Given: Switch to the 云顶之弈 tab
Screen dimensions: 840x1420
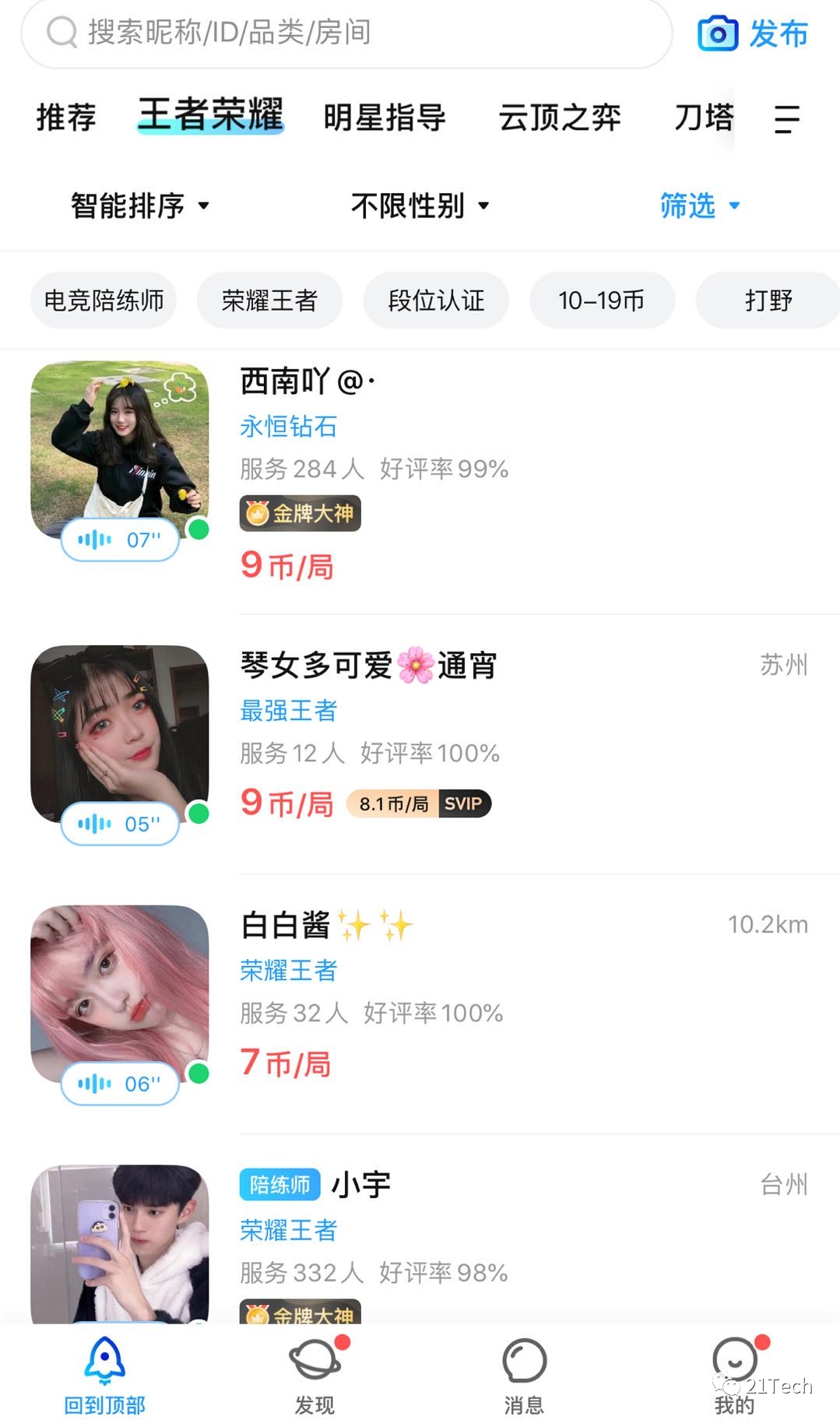Looking at the screenshot, I should pos(560,118).
